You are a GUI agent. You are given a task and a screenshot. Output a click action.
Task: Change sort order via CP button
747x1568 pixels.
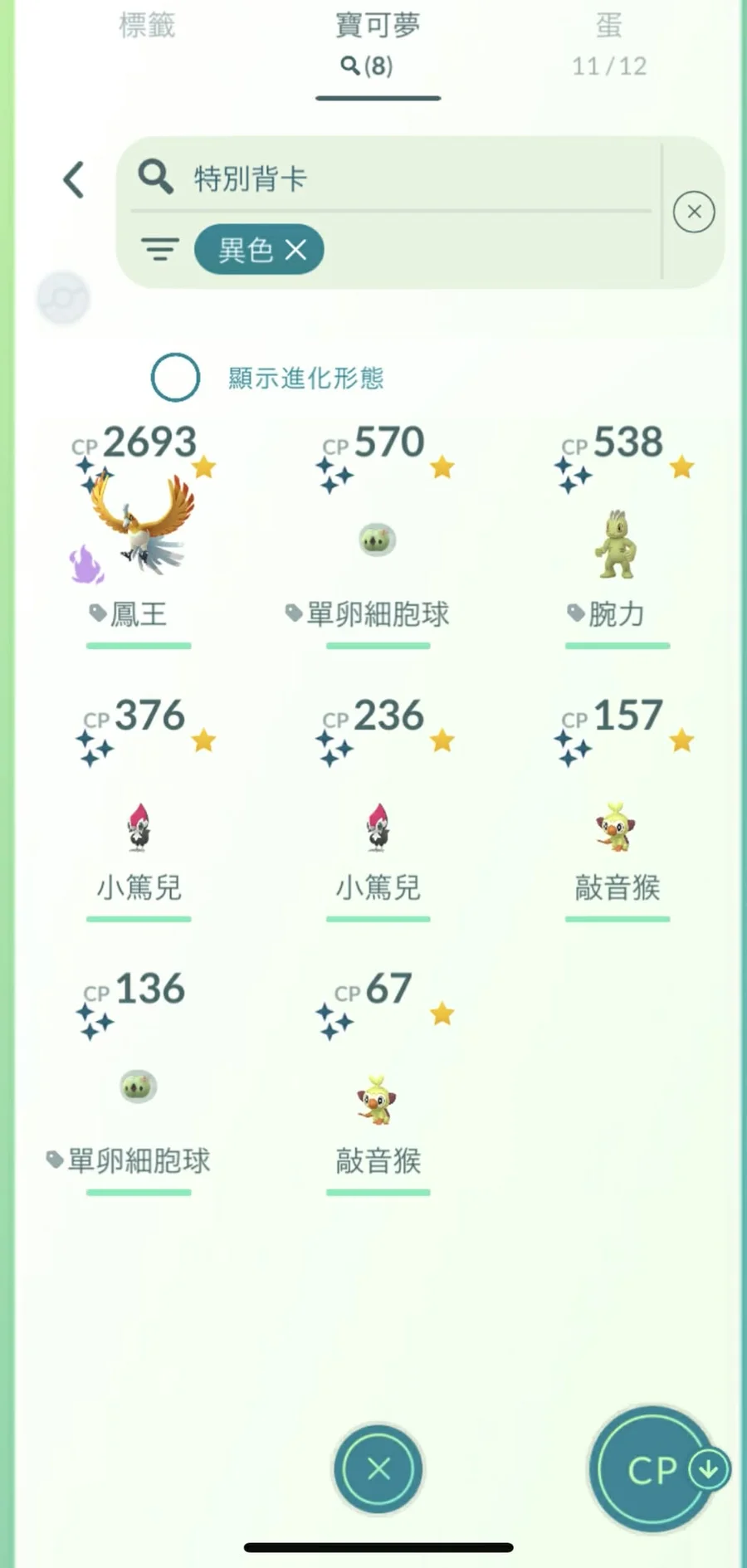click(653, 1470)
